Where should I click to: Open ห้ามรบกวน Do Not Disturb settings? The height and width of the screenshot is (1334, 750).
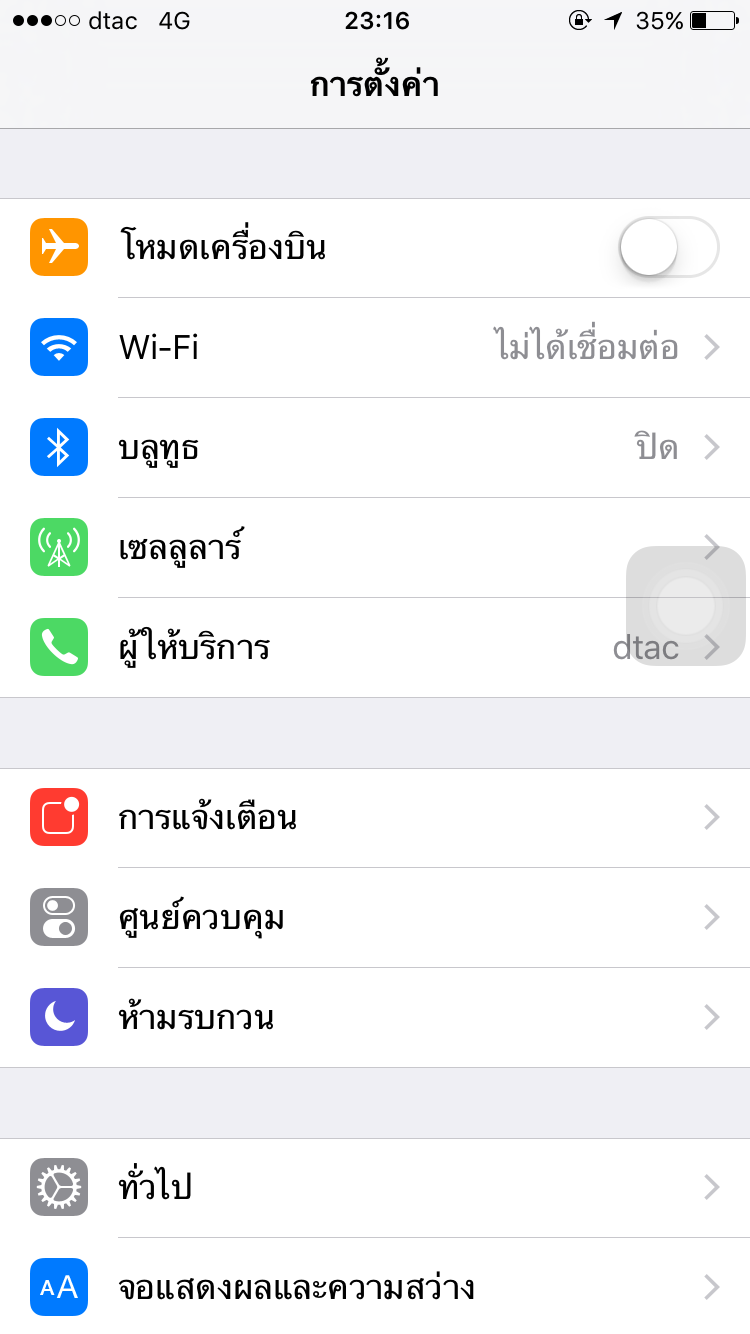click(x=375, y=1017)
